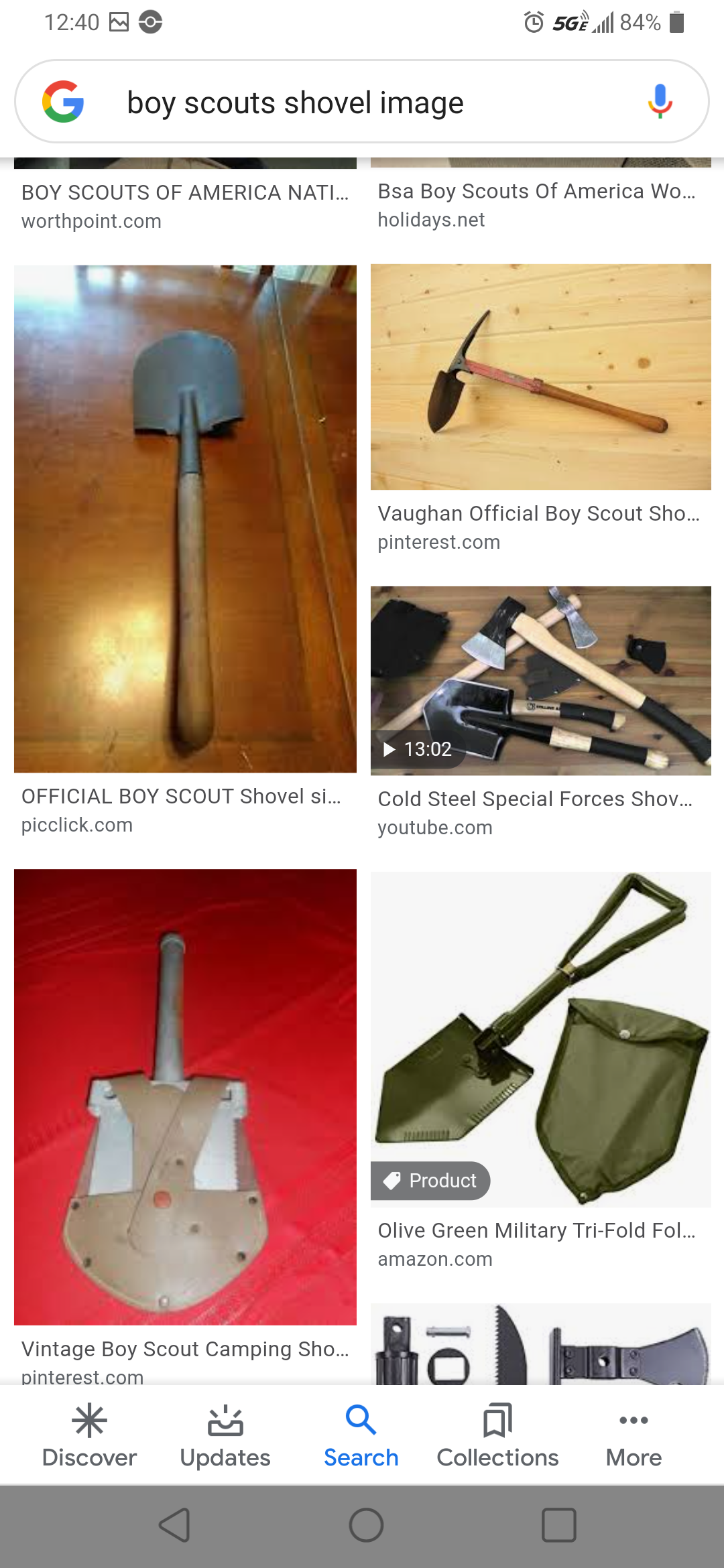Image resolution: width=724 pixels, height=1568 pixels.
Task: Go back using the system back button
Action: click(x=174, y=1526)
